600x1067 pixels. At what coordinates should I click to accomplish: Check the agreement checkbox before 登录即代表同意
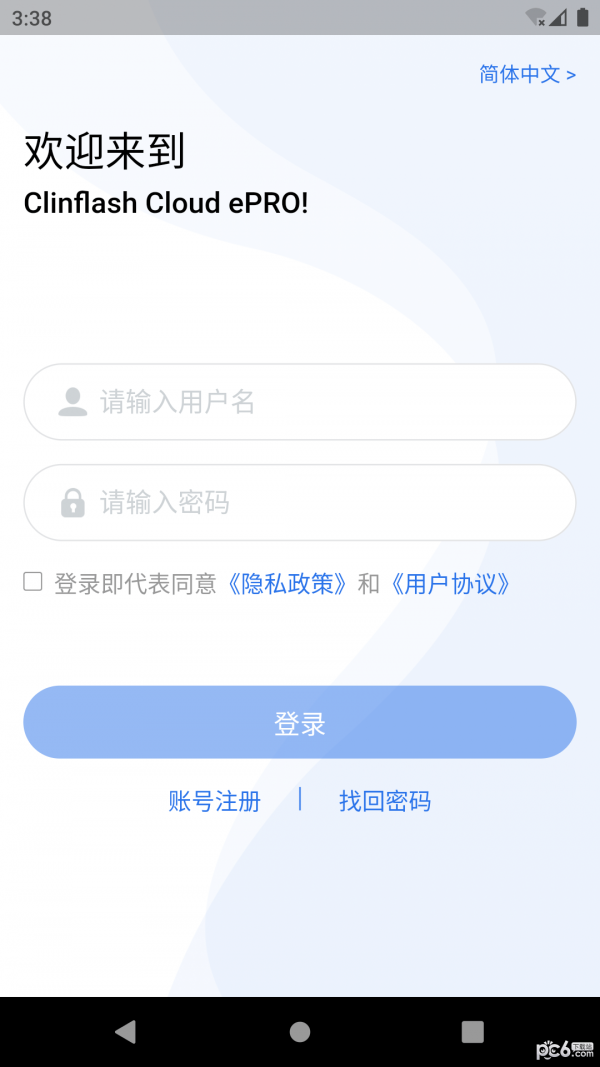pos(33,582)
